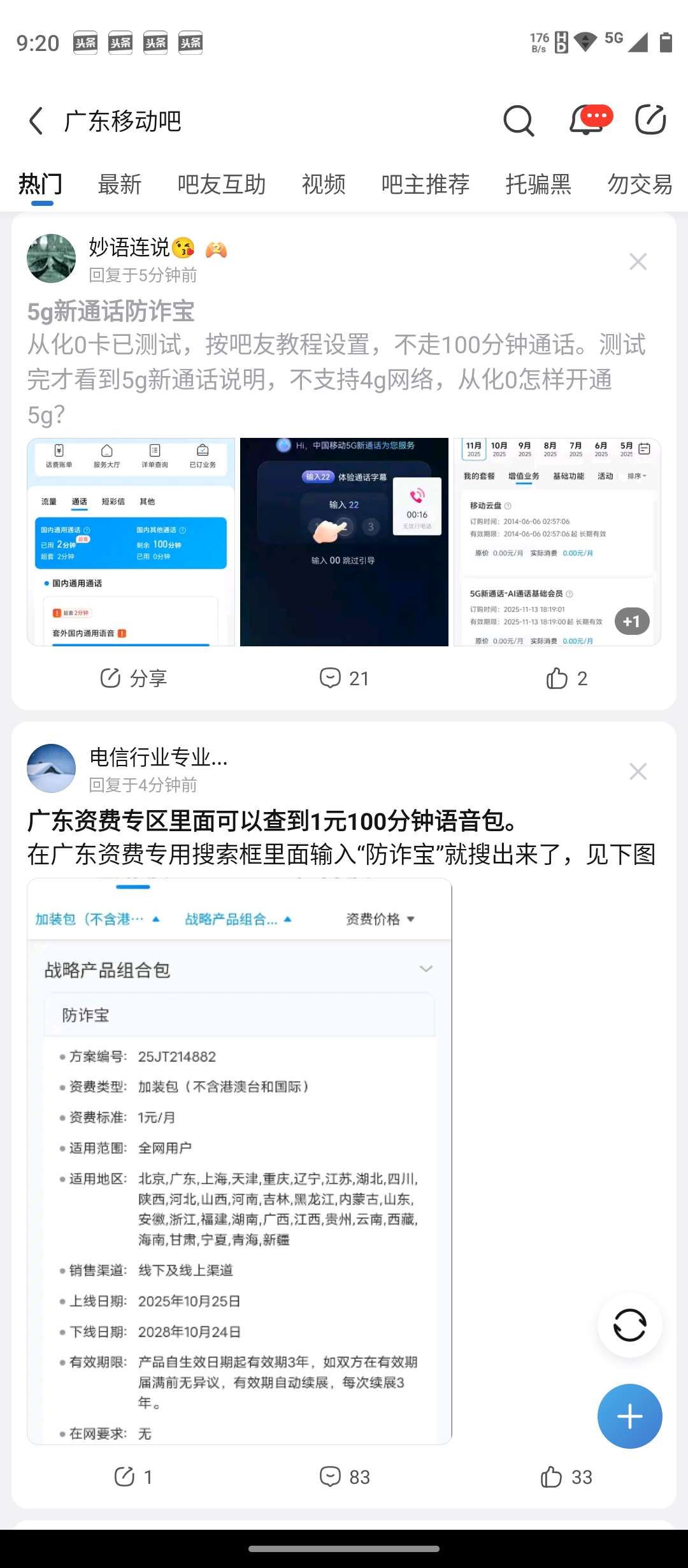Viewport: 688px width, 1568px height.
Task: Open the 防诈宝 screenshot in 电信行业专业's post
Action: (239, 1160)
